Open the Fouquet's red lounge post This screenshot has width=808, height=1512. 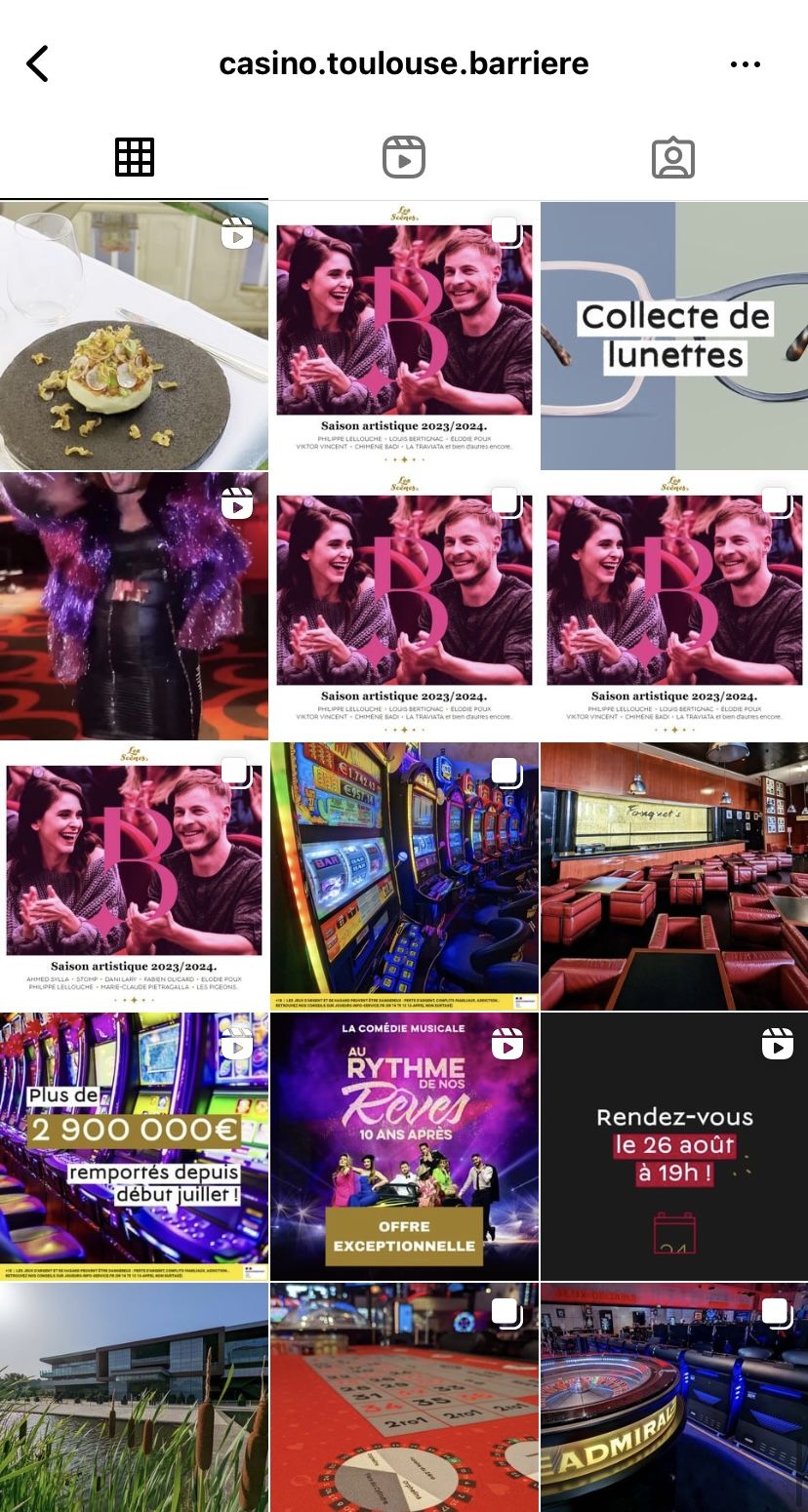[x=674, y=876]
